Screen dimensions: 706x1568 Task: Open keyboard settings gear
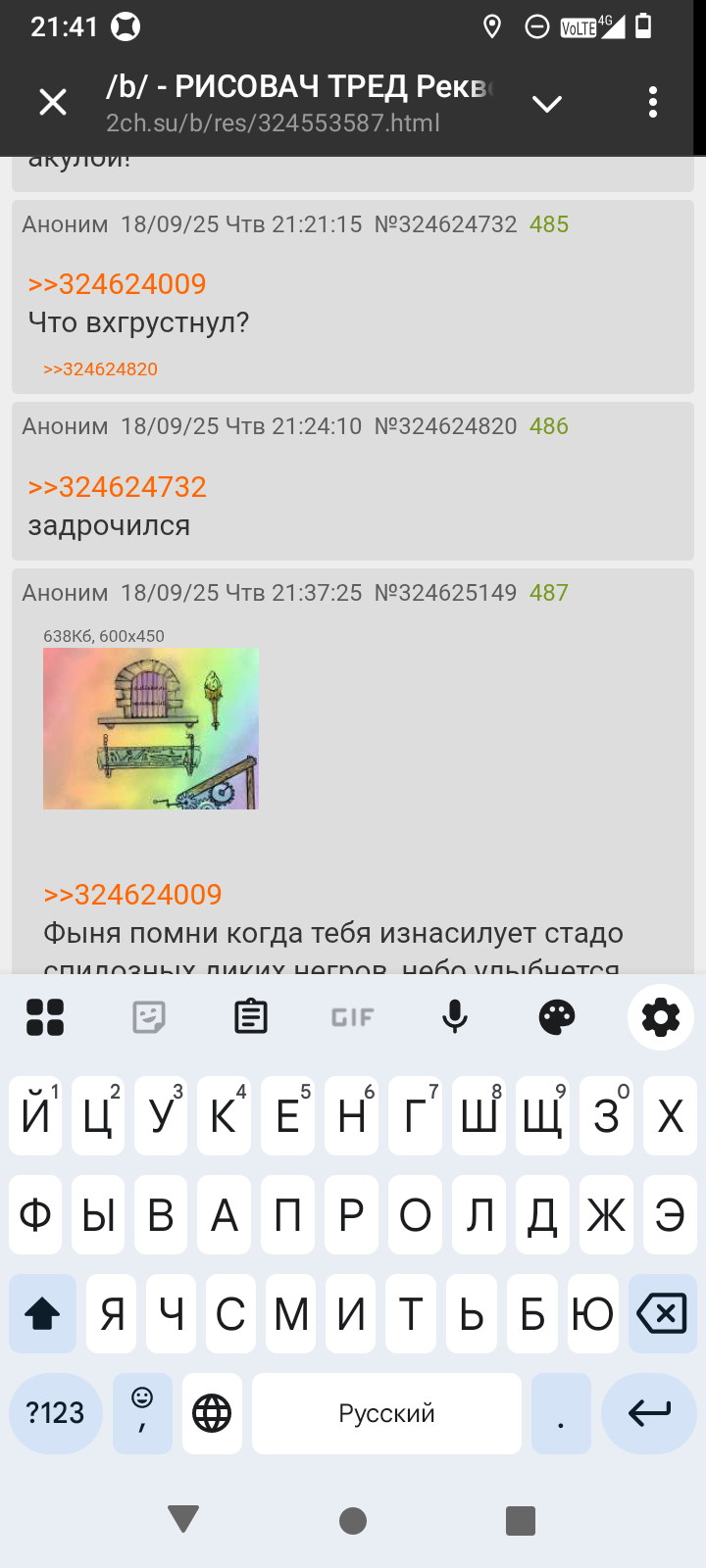pyautogui.click(x=660, y=1017)
